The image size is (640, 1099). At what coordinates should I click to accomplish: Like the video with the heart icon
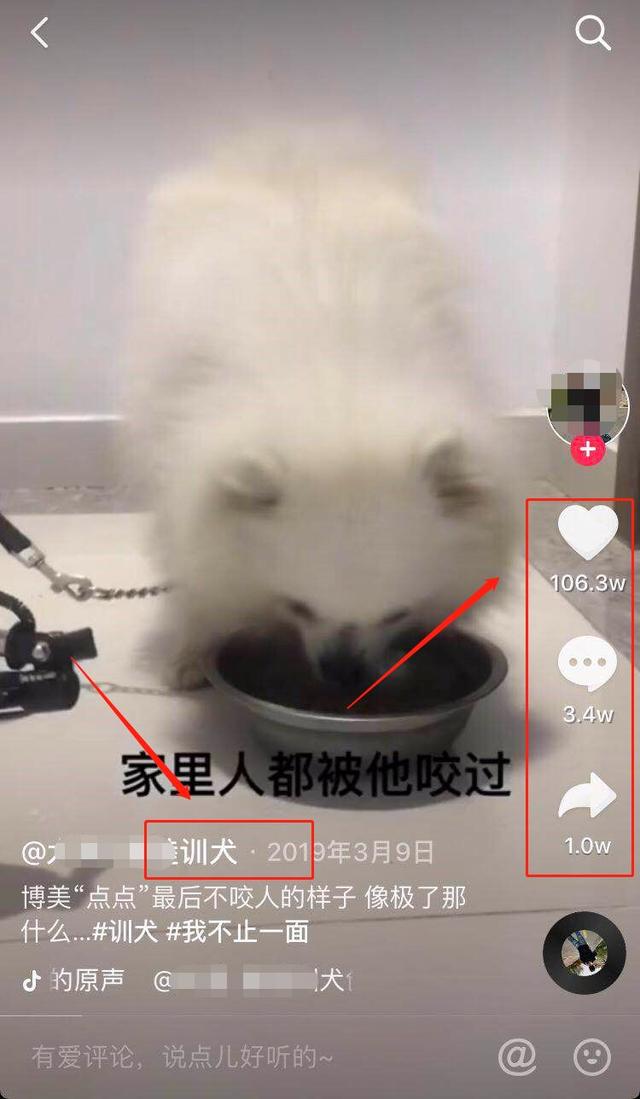click(587, 533)
